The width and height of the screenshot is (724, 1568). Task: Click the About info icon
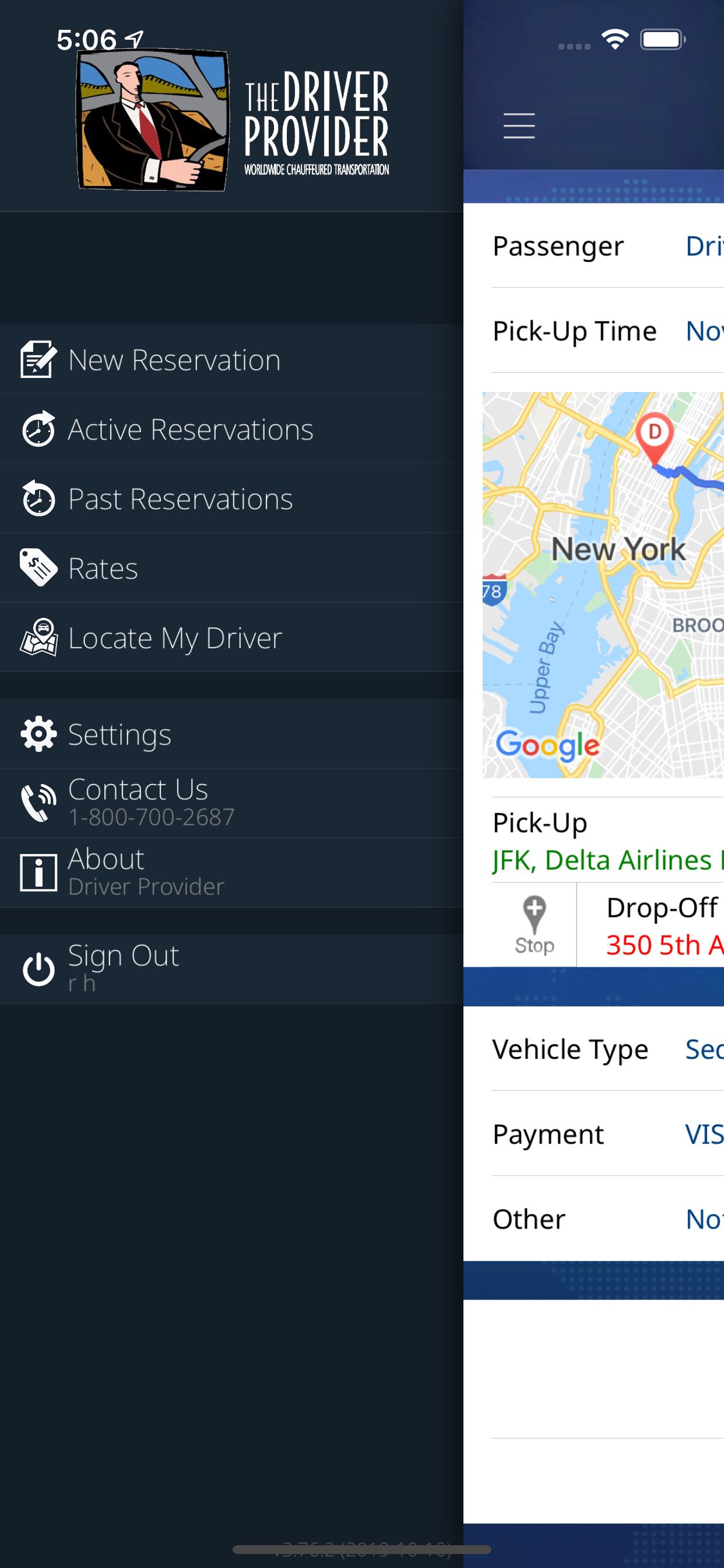point(38,871)
